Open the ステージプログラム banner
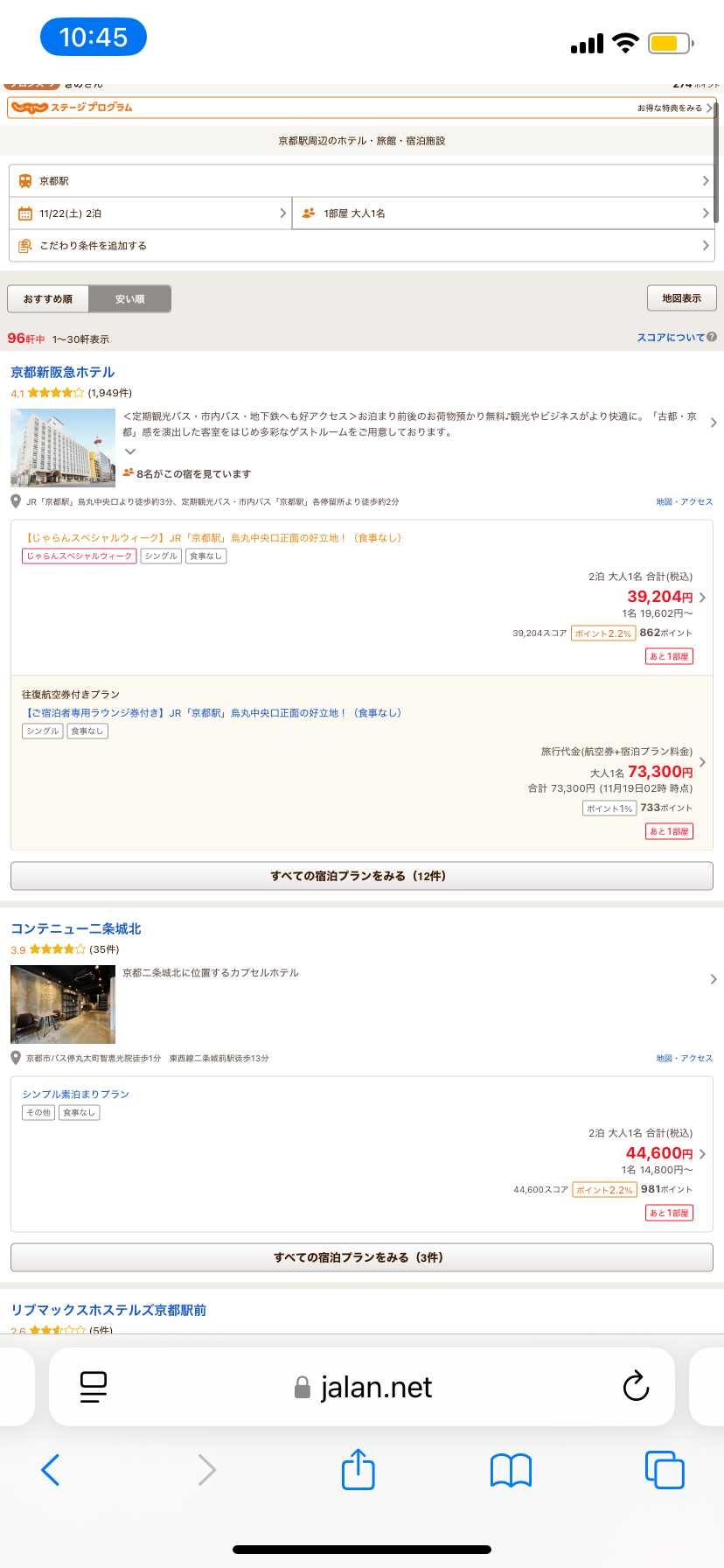 click(361, 108)
